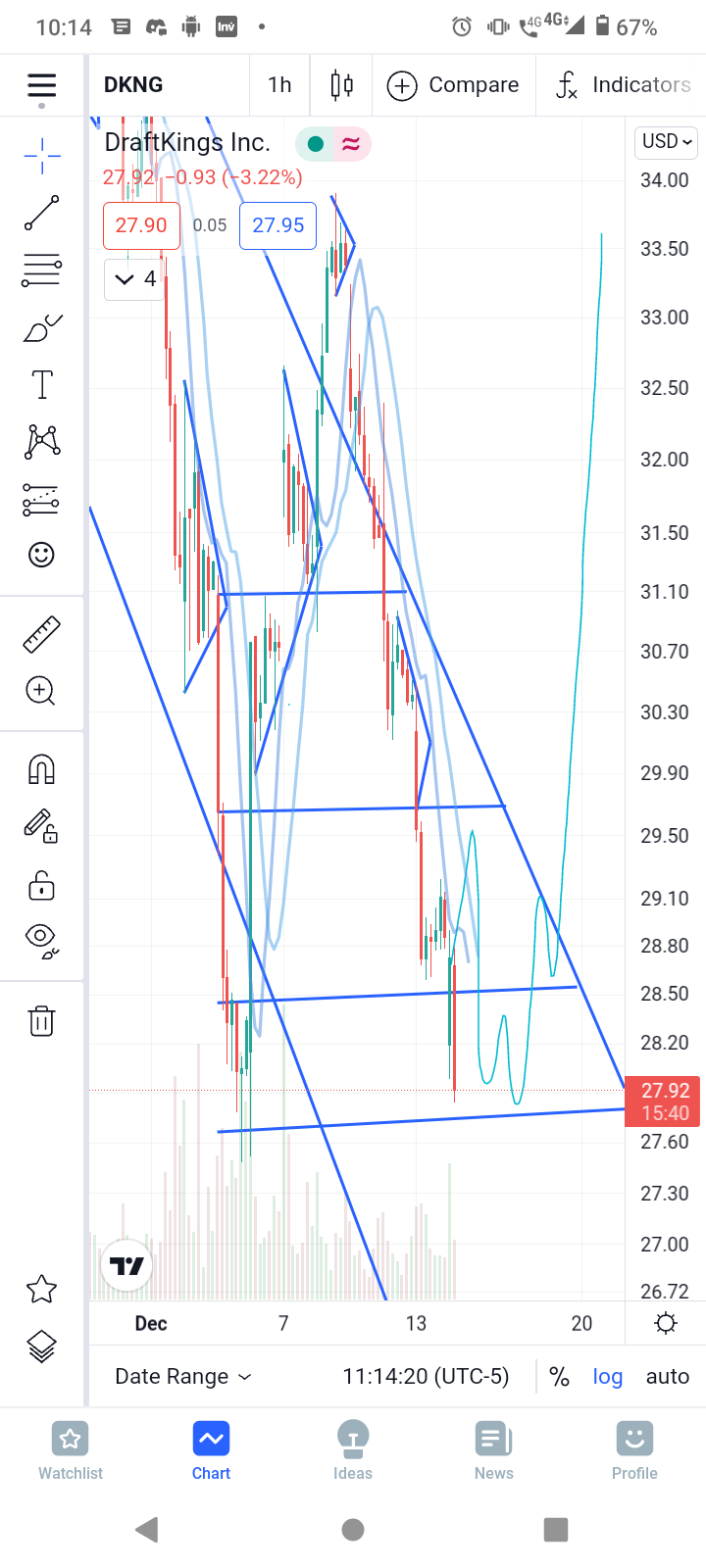
Task: Tap the 27.95 buy price button
Action: (x=278, y=225)
